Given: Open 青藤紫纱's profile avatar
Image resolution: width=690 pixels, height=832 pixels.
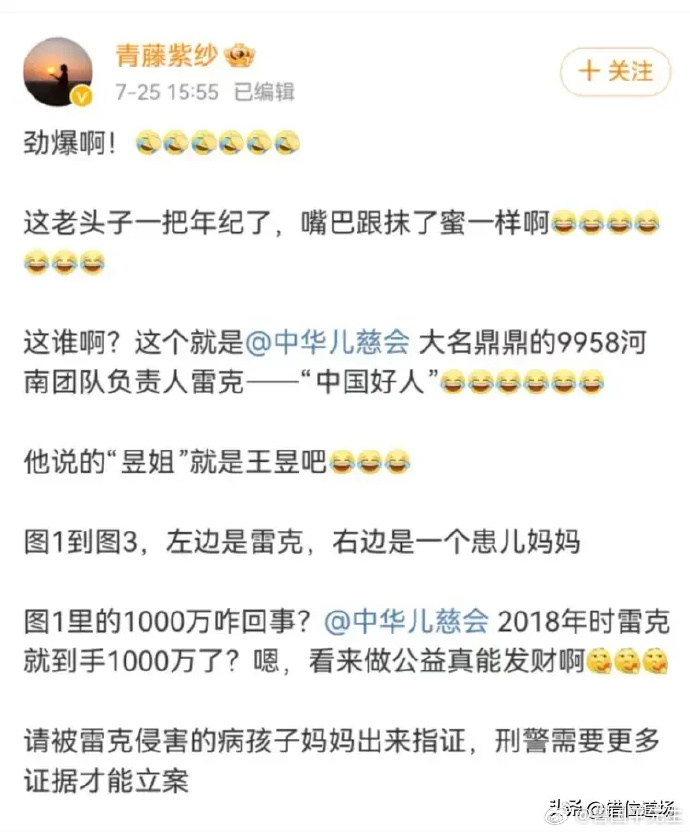Looking at the screenshot, I should tap(58, 72).
